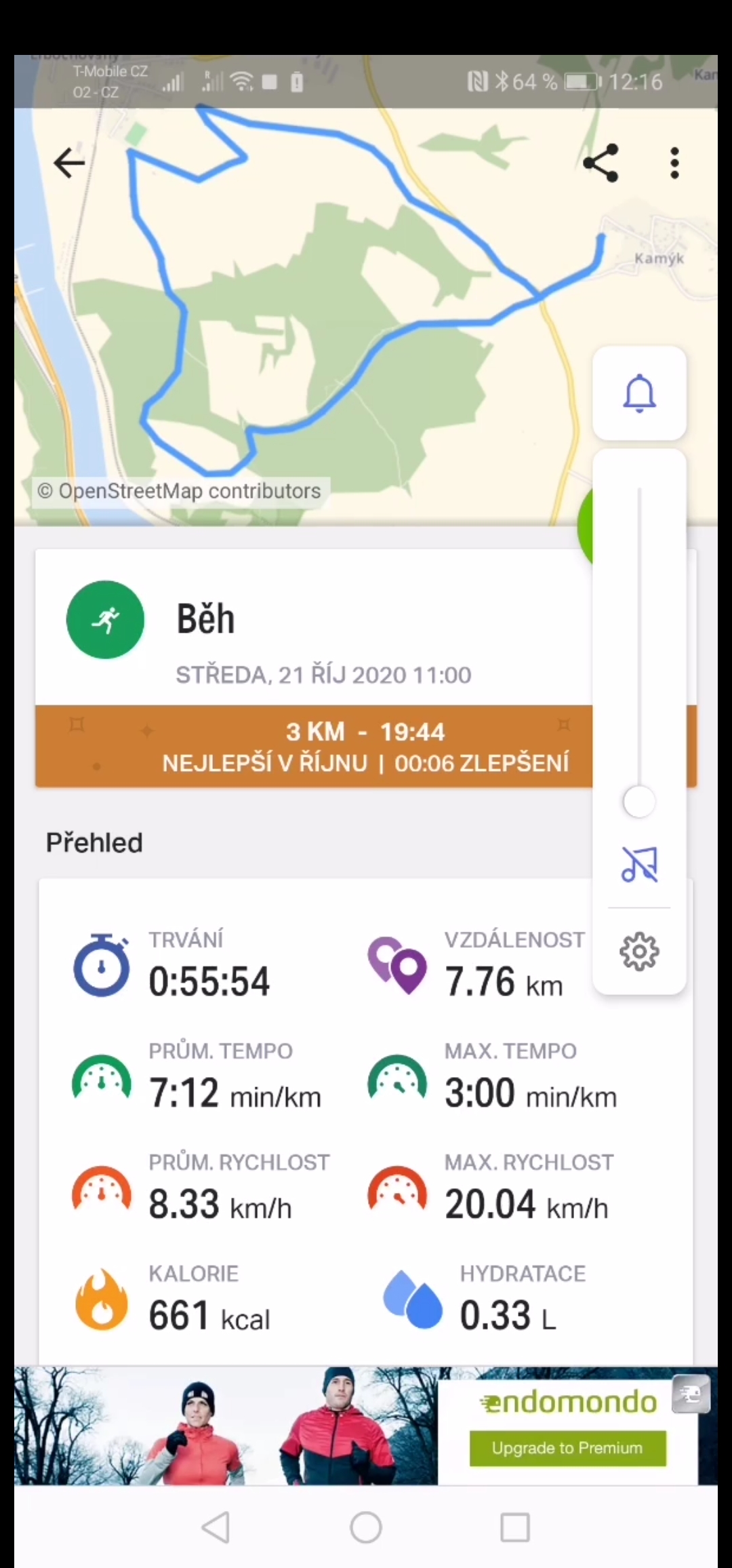Open recent apps from navigation bar
The image size is (732, 1568).
coord(515,1528)
